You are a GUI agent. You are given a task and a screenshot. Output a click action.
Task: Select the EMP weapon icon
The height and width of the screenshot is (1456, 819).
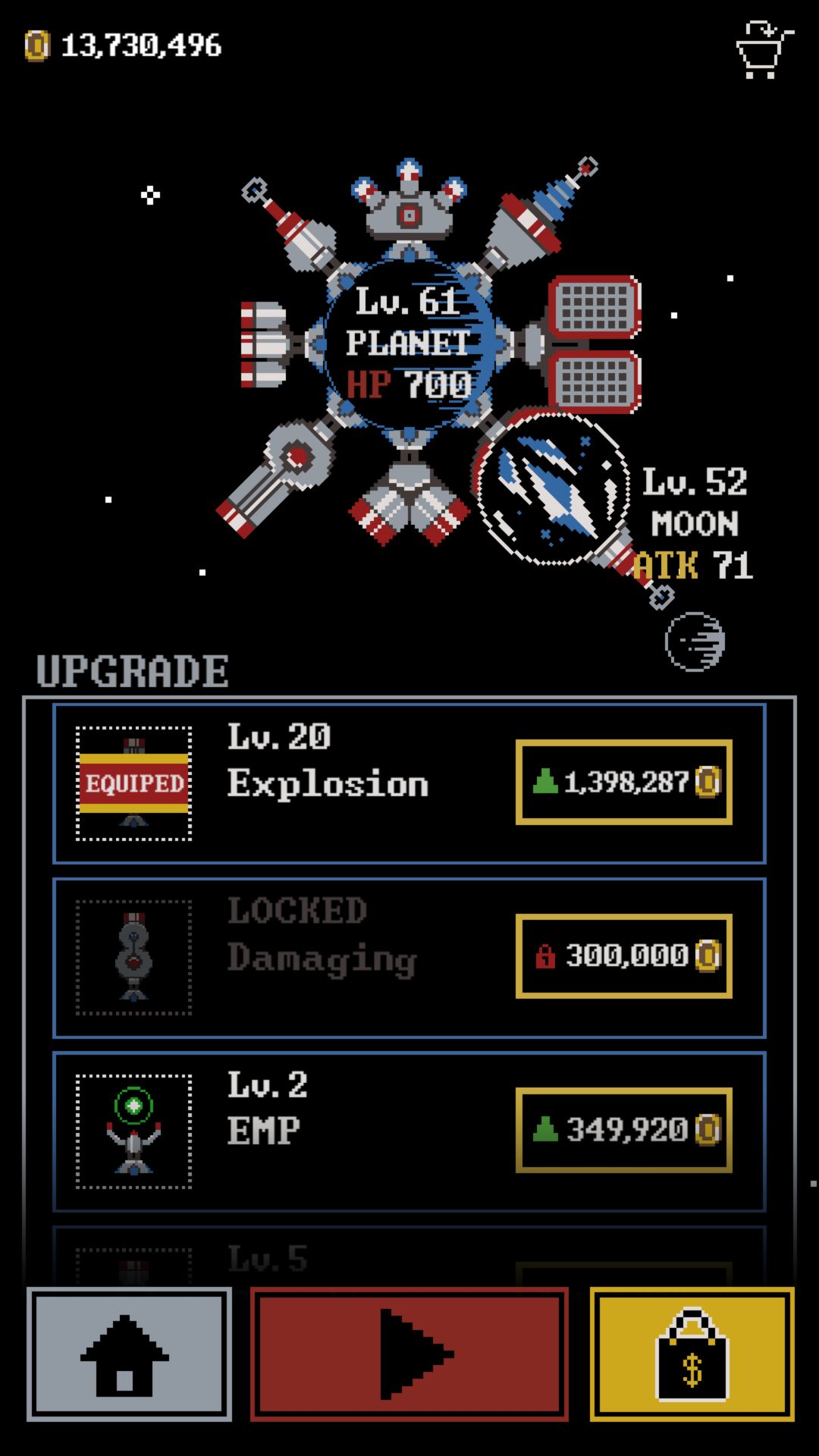pos(133,1131)
